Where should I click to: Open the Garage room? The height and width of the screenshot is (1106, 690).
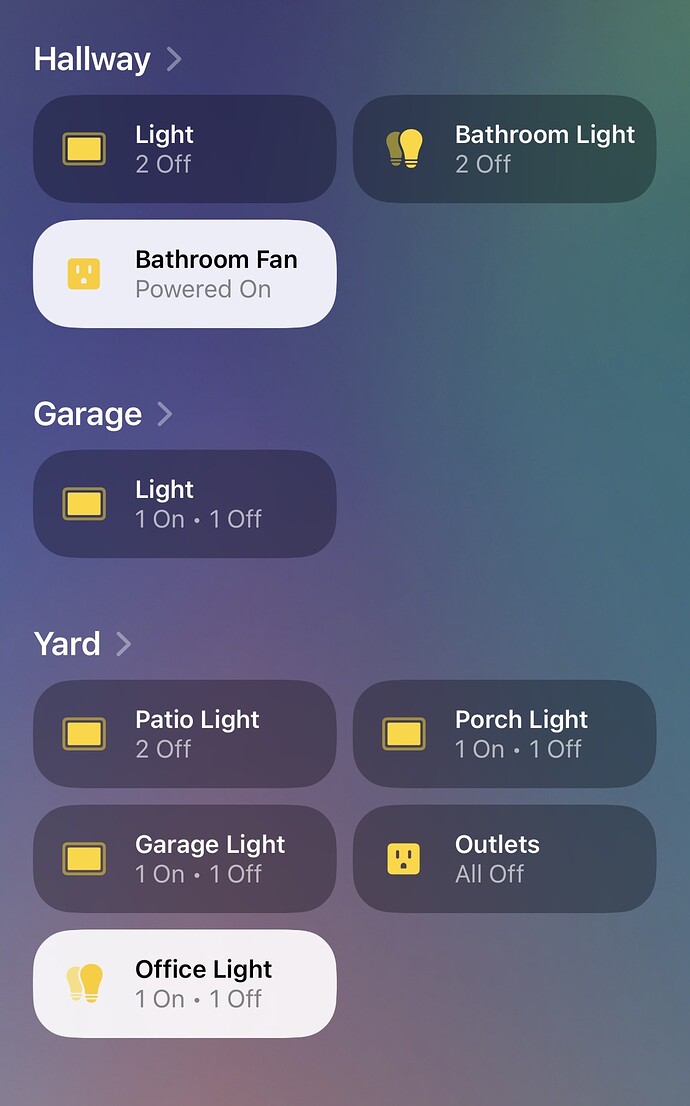(103, 414)
